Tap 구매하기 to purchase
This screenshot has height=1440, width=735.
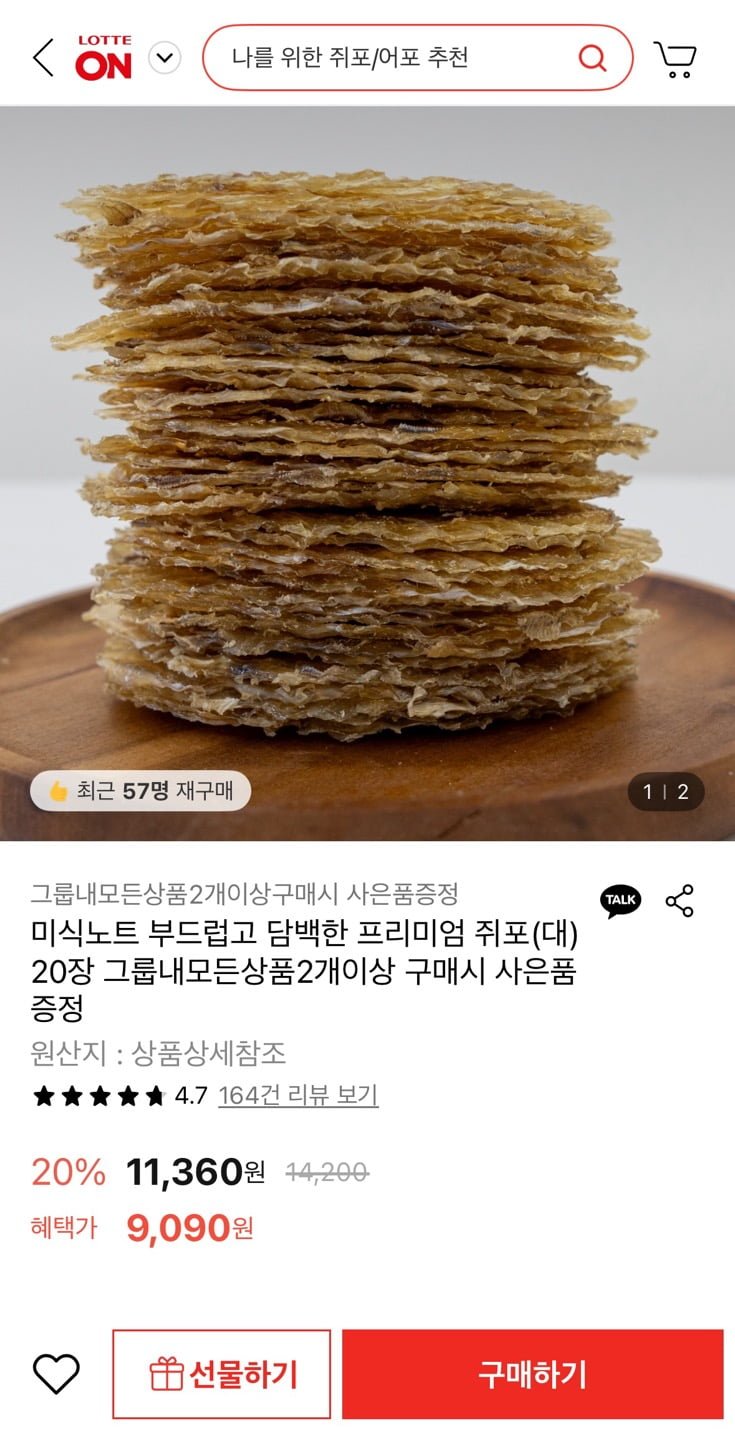(532, 1374)
